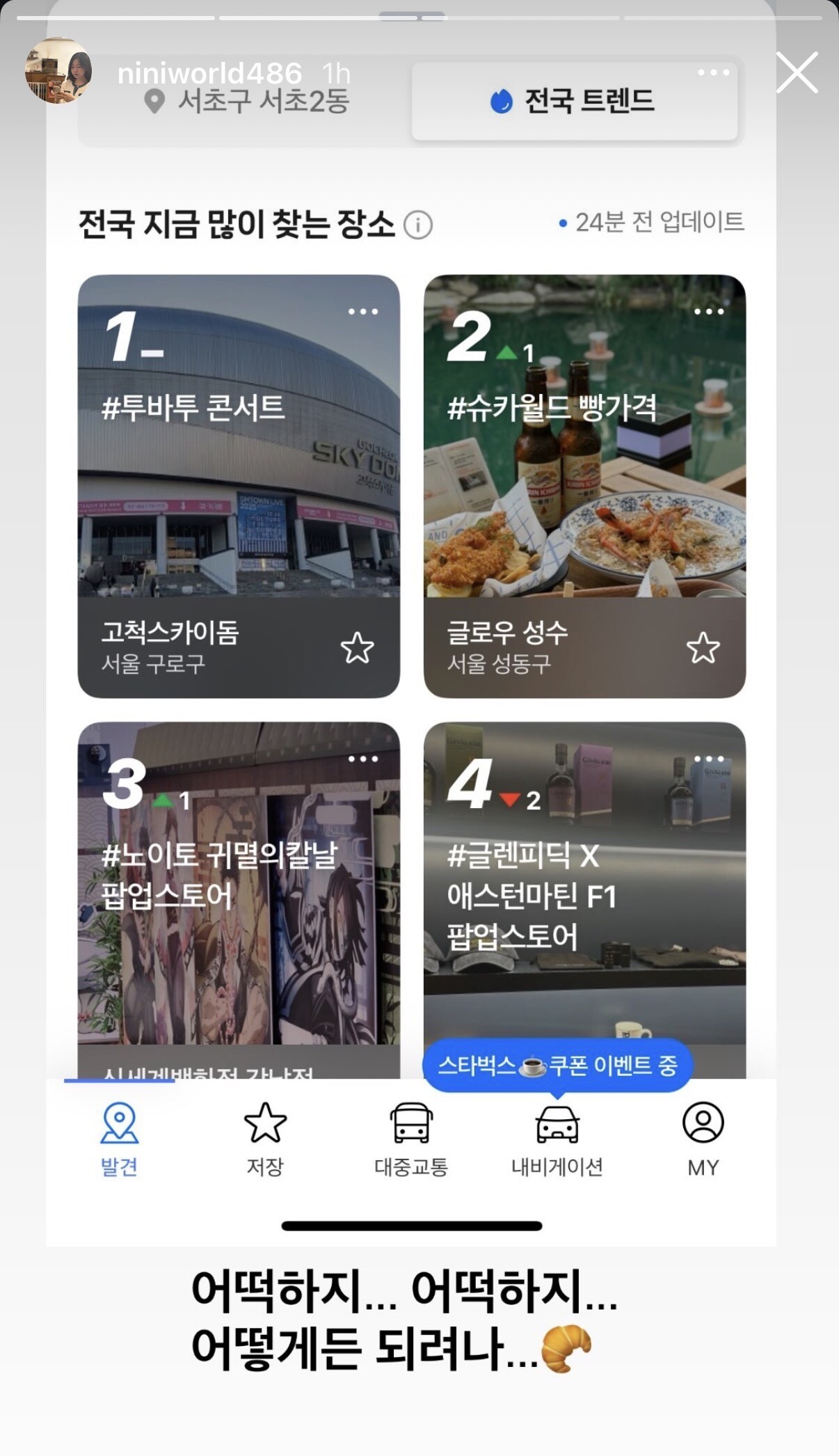Open niniworld486's profile picture
Viewport: 839px width, 1456px height.
coord(58,71)
